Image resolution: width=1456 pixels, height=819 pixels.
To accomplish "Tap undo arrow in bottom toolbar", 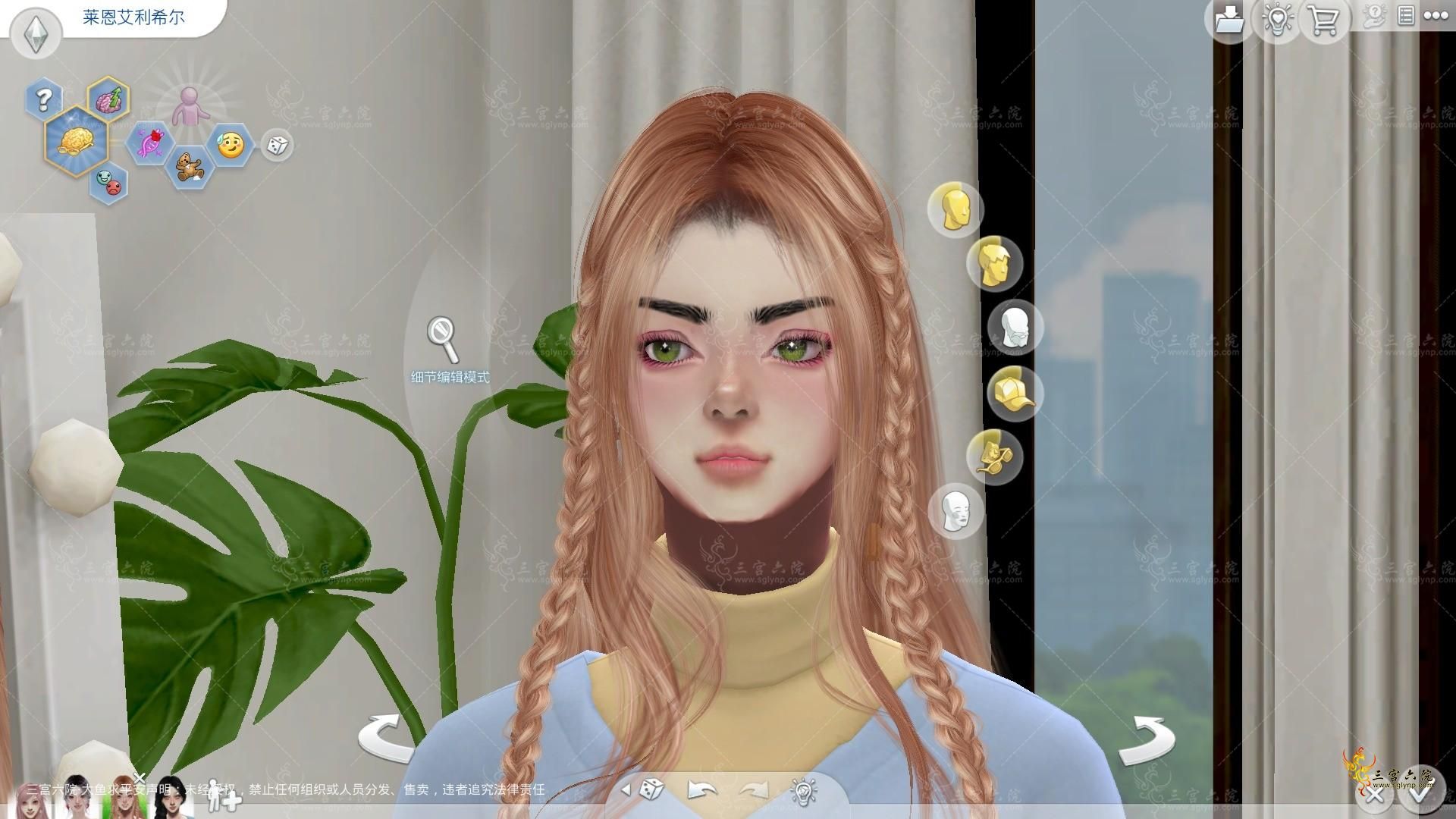I will click(702, 791).
